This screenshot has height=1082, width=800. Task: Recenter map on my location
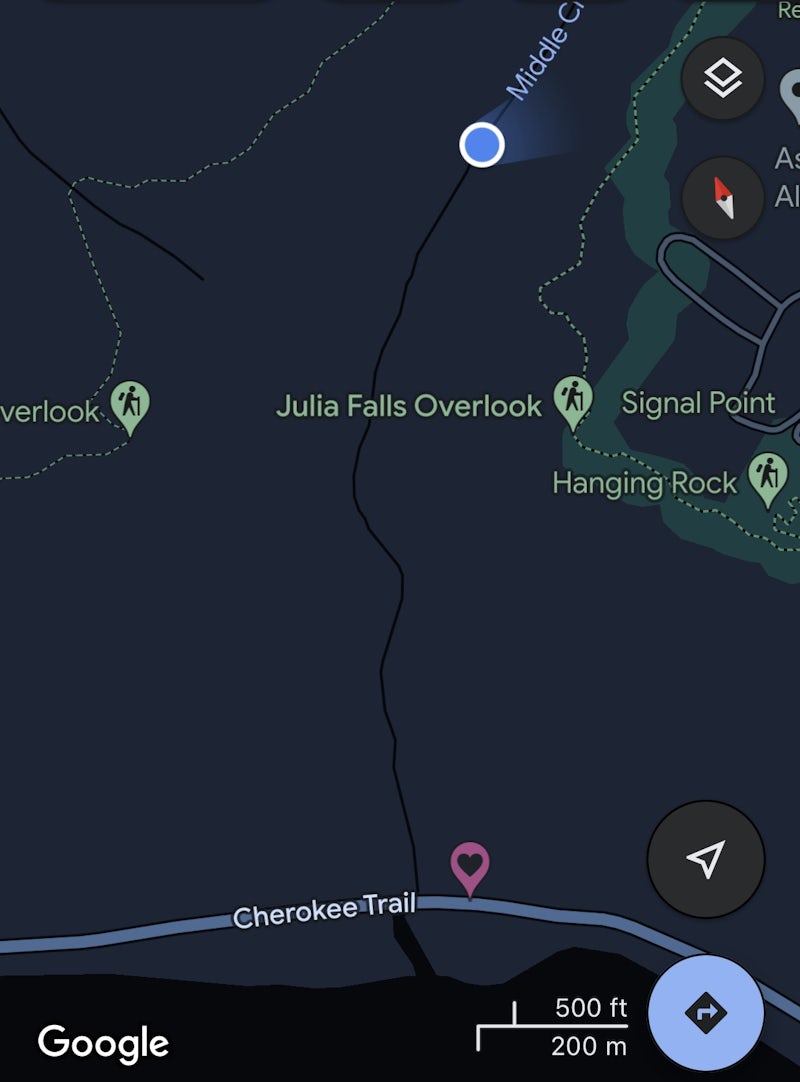(706, 859)
